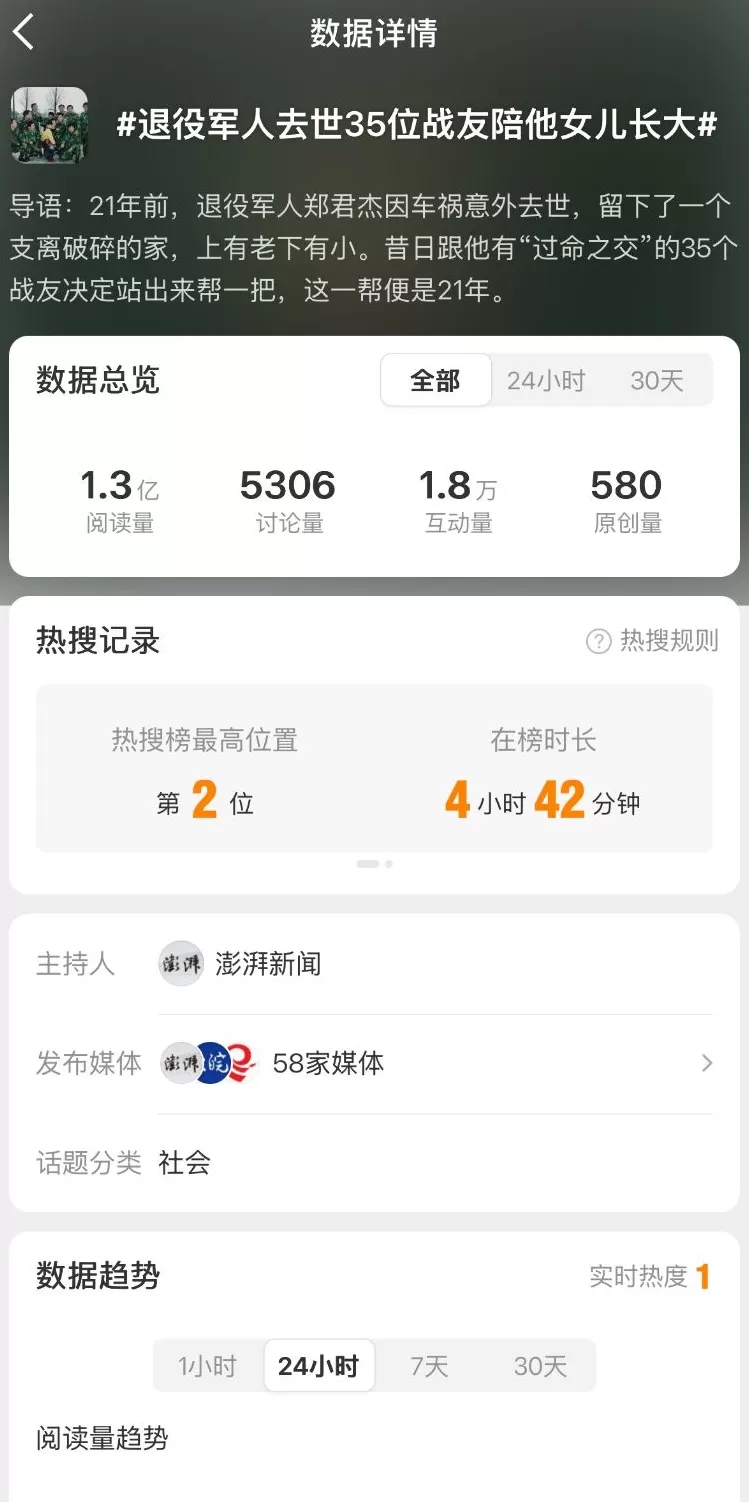
Task: Tap the 澎湃新闻 host avatar icon
Action: click(x=180, y=963)
